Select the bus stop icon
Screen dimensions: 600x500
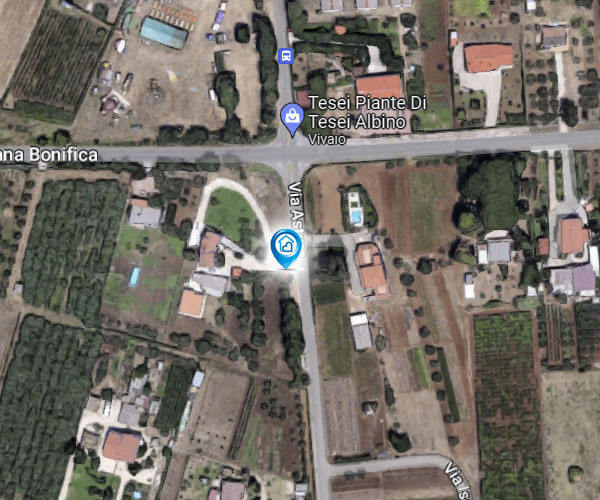tap(287, 56)
